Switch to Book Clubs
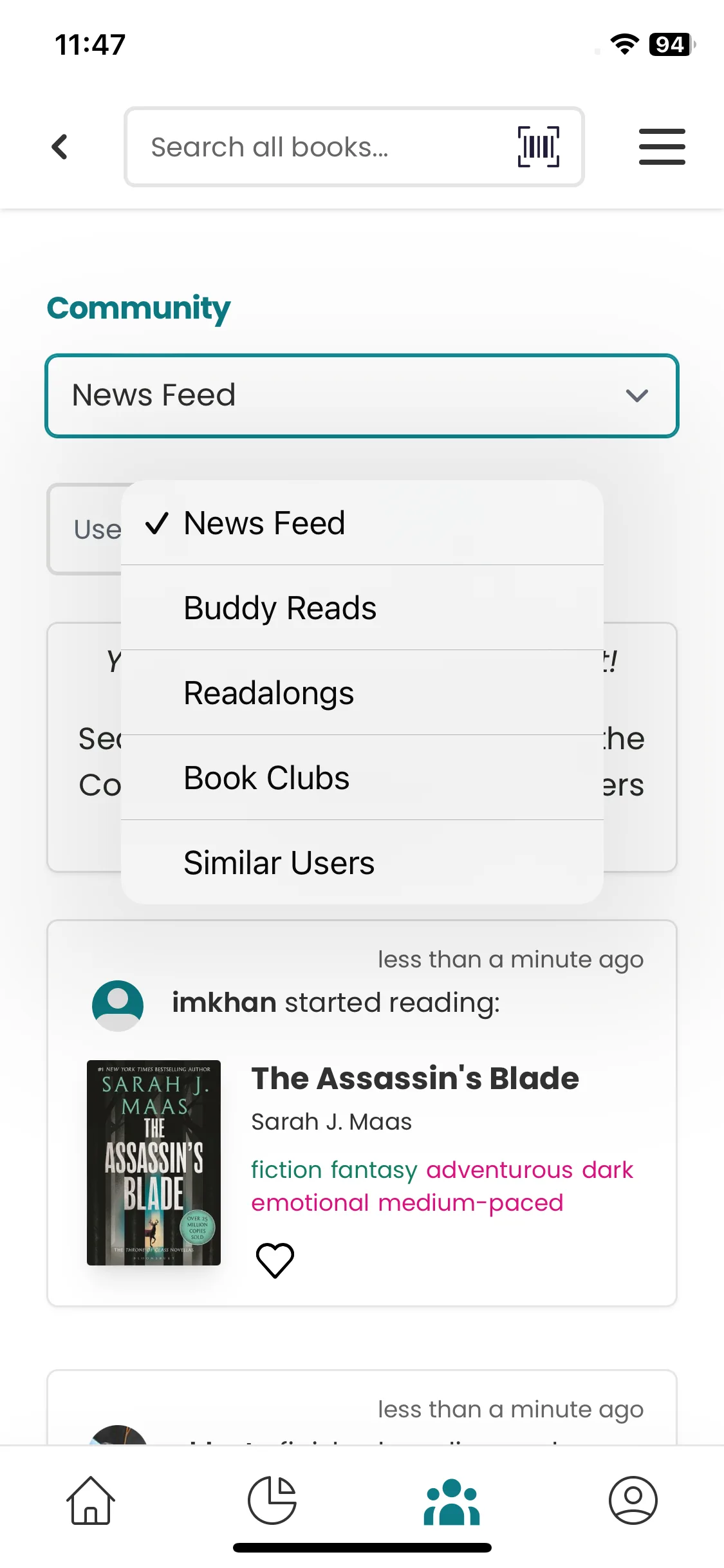The image size is (724, 1568). (266, 778)
